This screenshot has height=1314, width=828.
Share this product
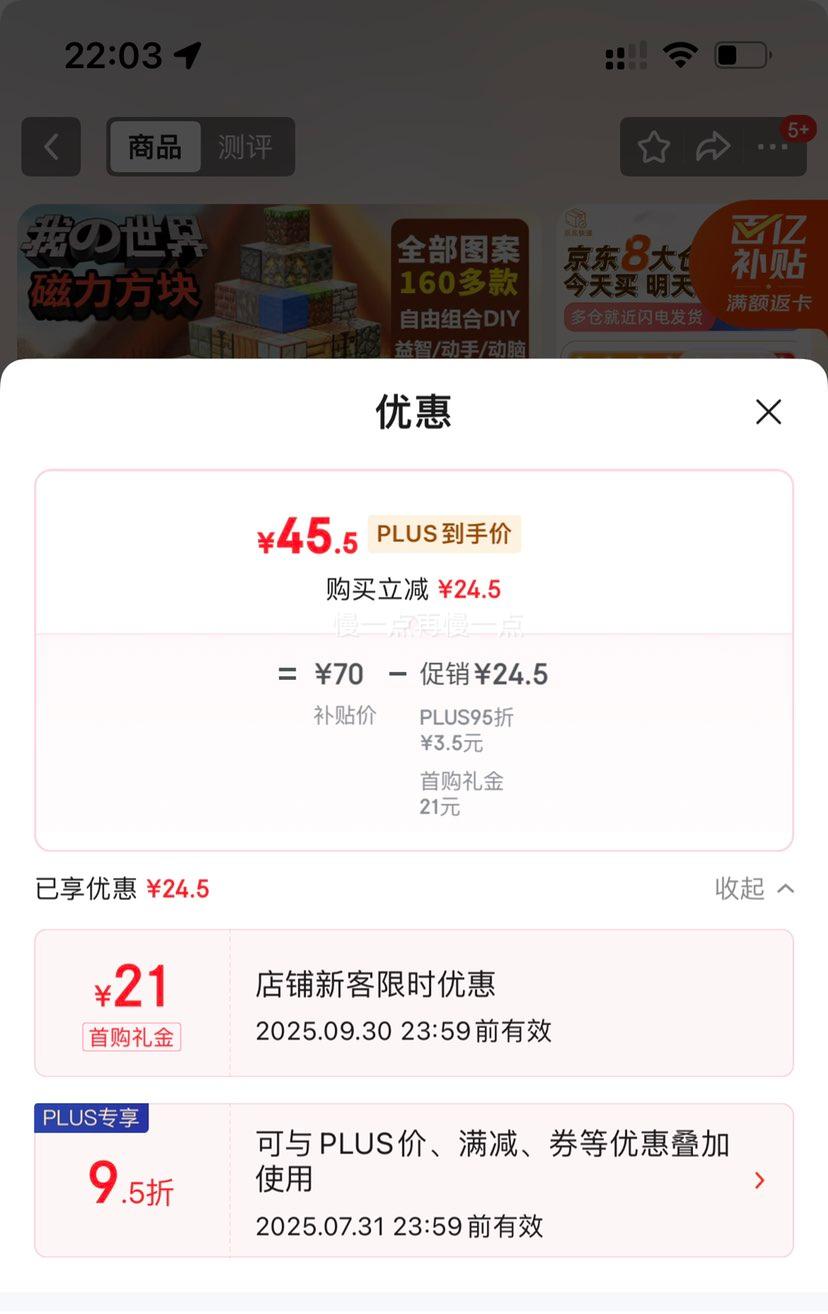coord(713,147)
